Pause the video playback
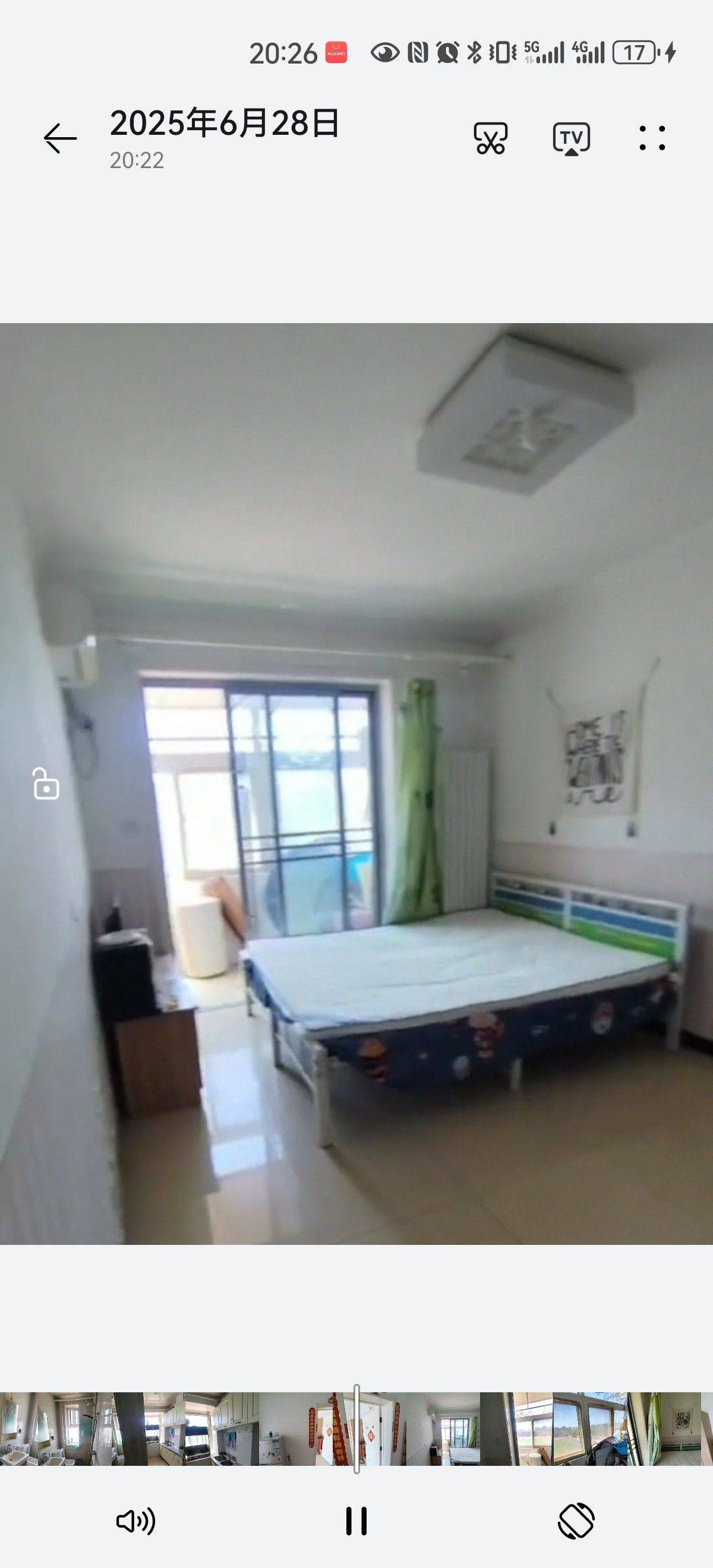This screenshot has width=713, height=1568. [356, 1521]
